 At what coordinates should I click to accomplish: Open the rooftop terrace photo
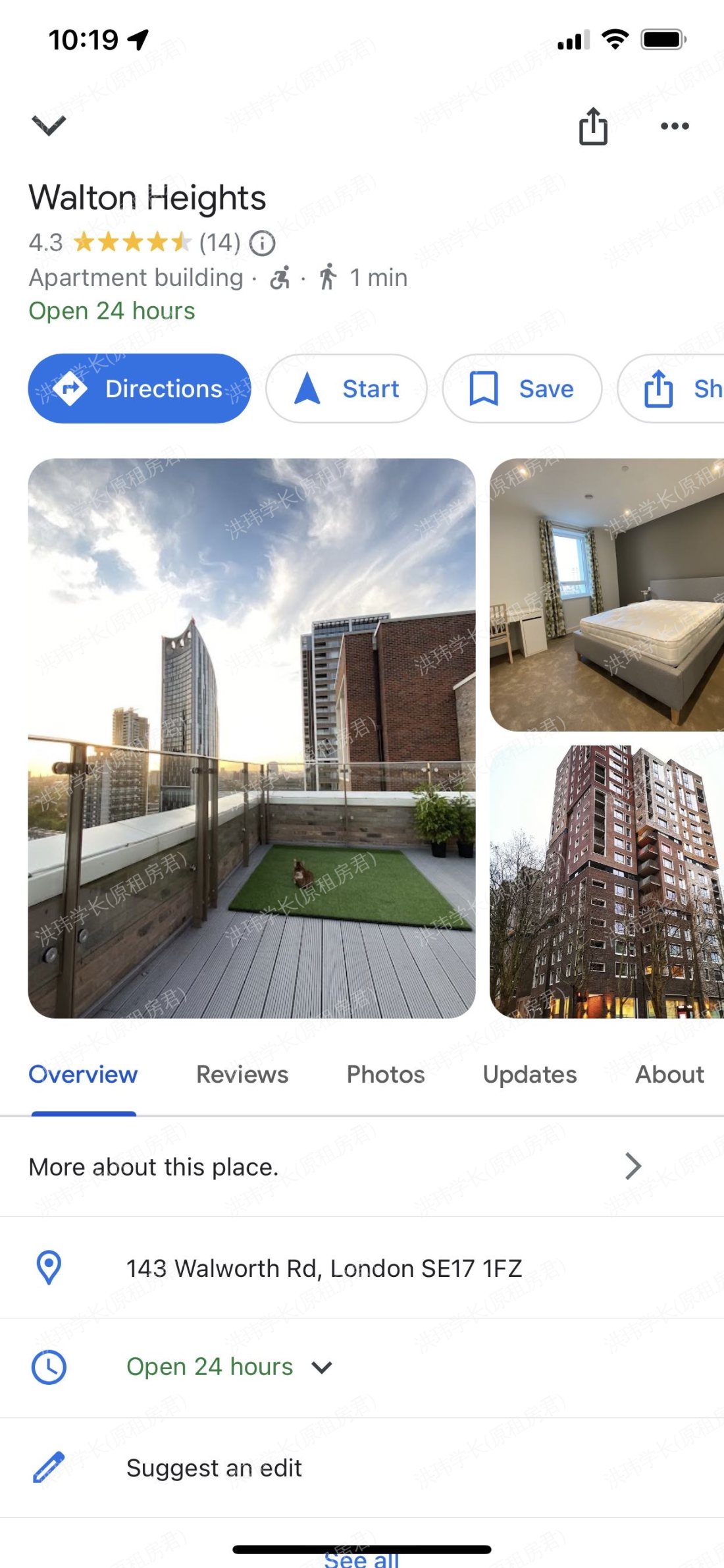(251, 738)
